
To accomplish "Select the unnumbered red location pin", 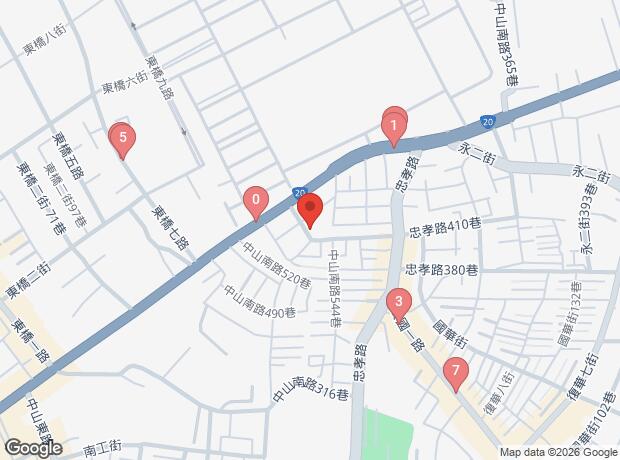I will [x=309, y=210].
